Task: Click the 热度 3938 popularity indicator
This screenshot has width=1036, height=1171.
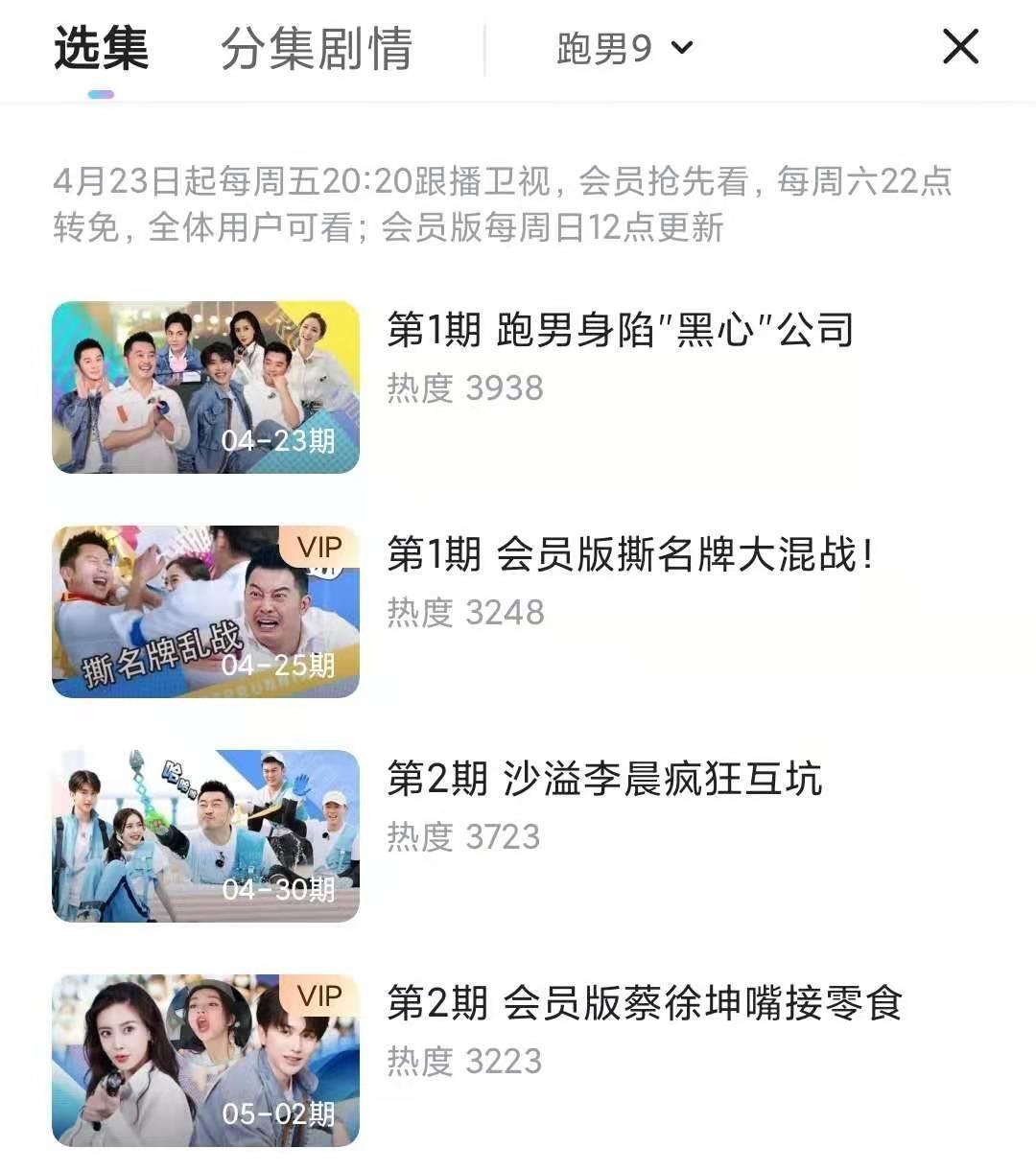Action: [x=464, y=387]
